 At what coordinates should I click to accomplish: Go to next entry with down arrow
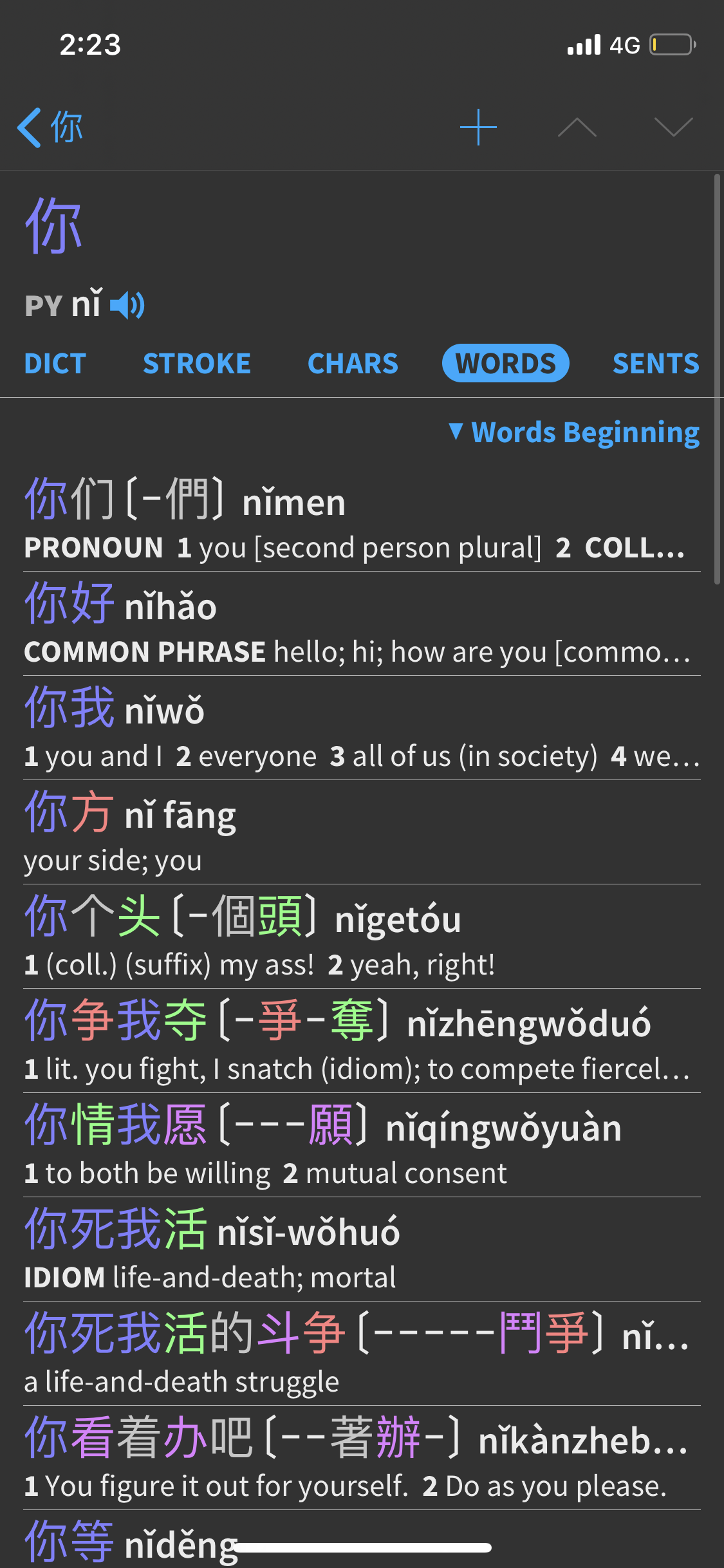[673, 127]
